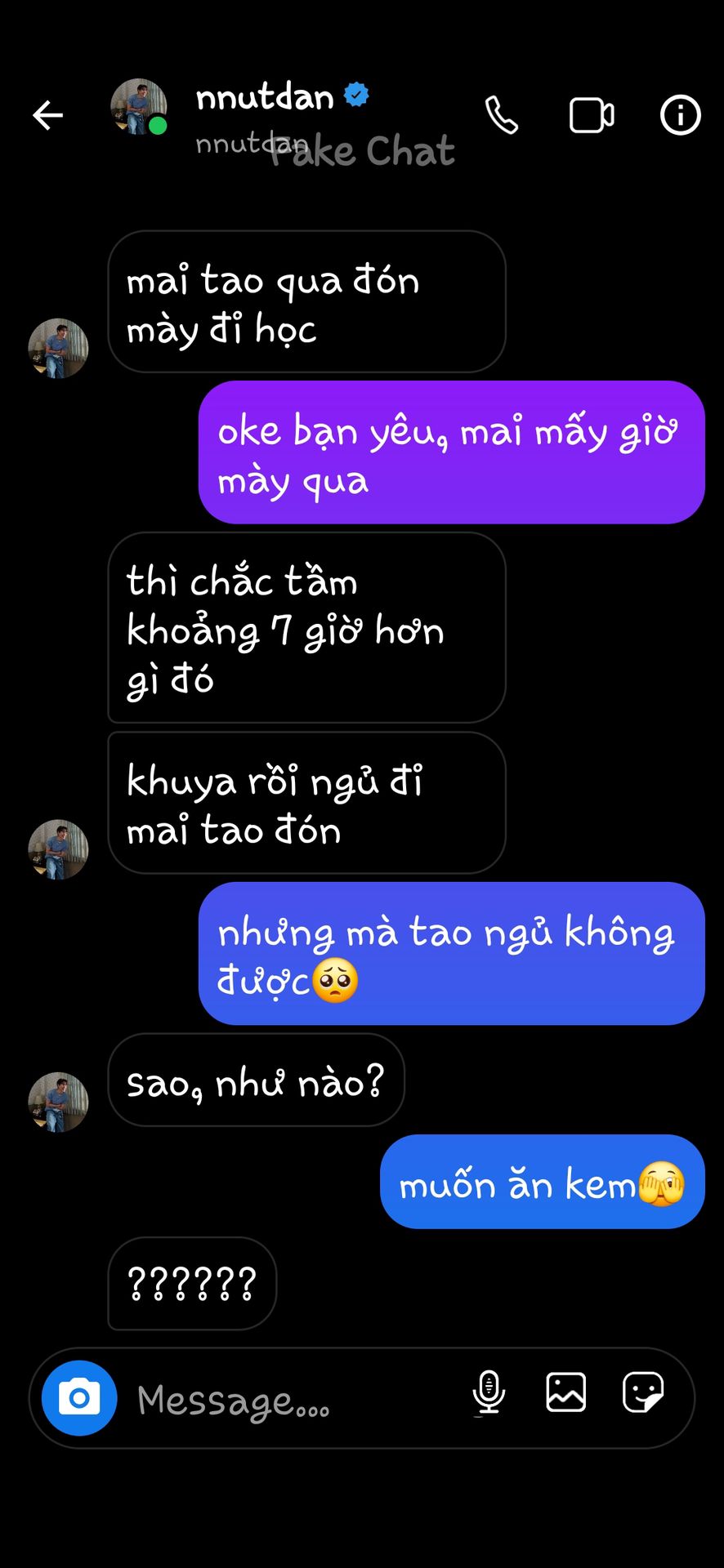Viewport: 724px width, 1568px height.
Task: Start a video call with nnutdan
Action: pyautogui.click(x=592, y=115)
